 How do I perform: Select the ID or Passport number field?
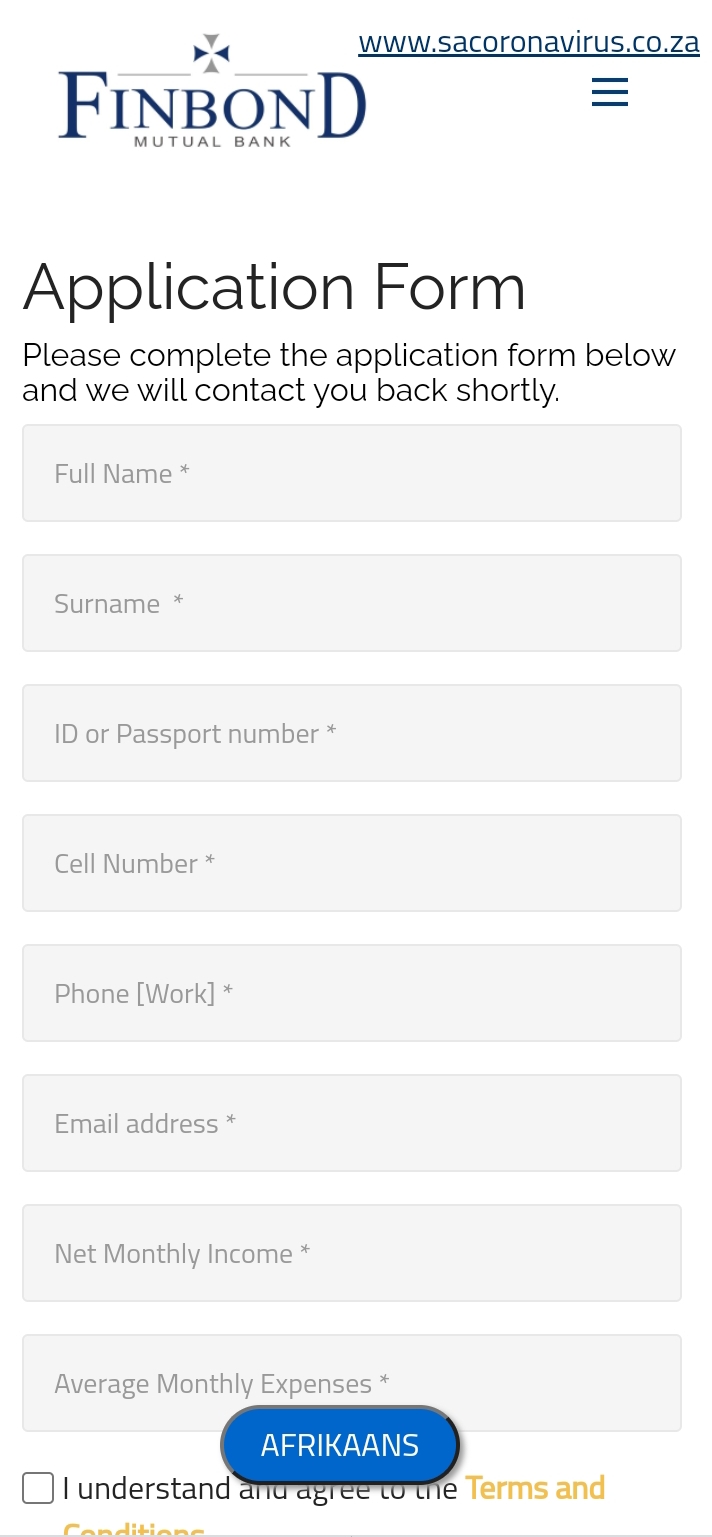351,733
